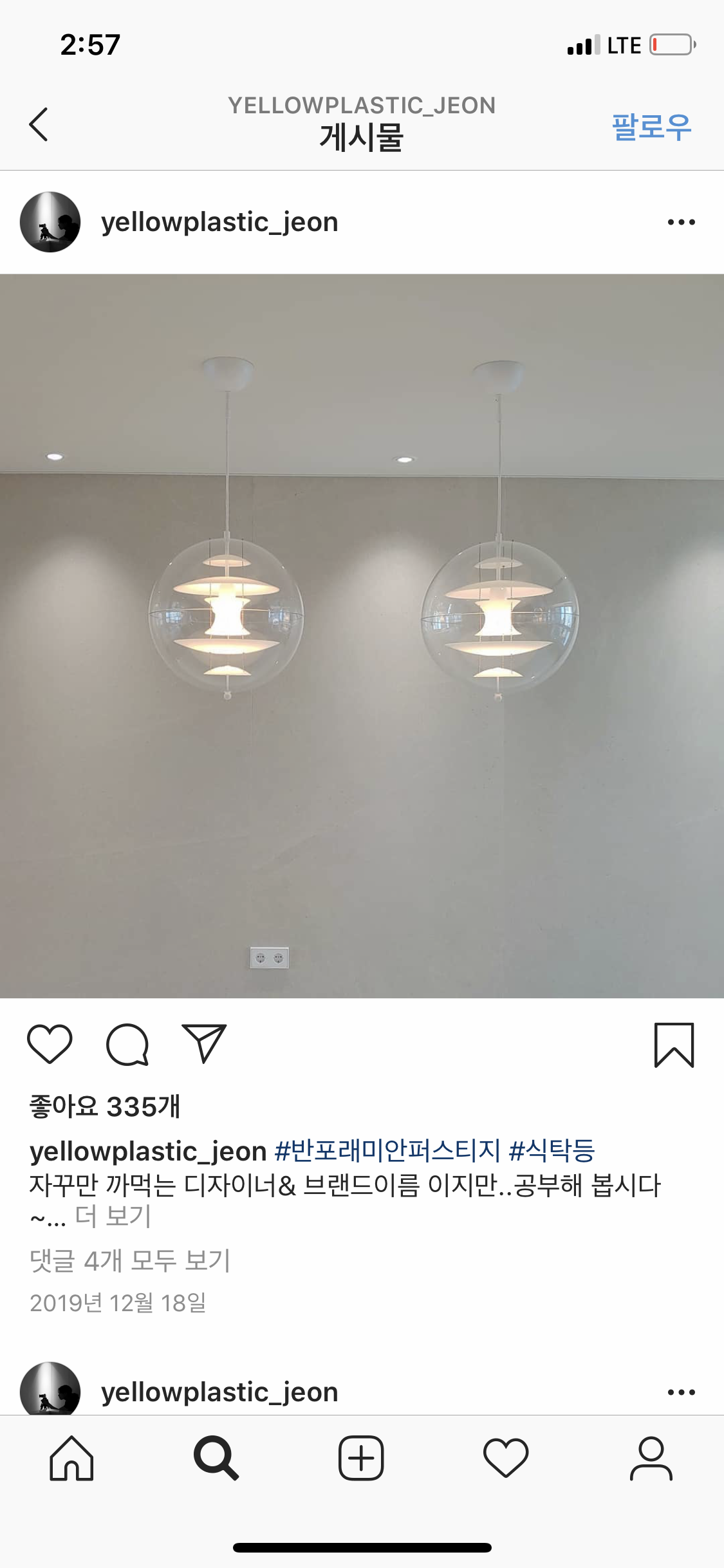Image resolution: width=724 pixels, height=1568 pixels.
Task: View all comments via 댓글 4개 모두 보기
Action: pos(130,1260)
